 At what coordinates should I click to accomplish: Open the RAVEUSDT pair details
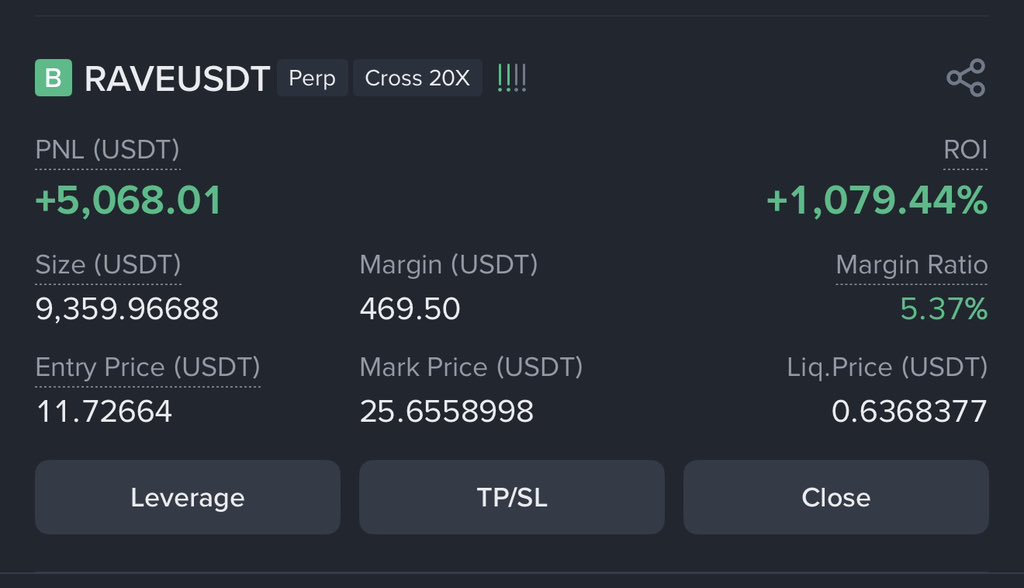coord(177,78)
